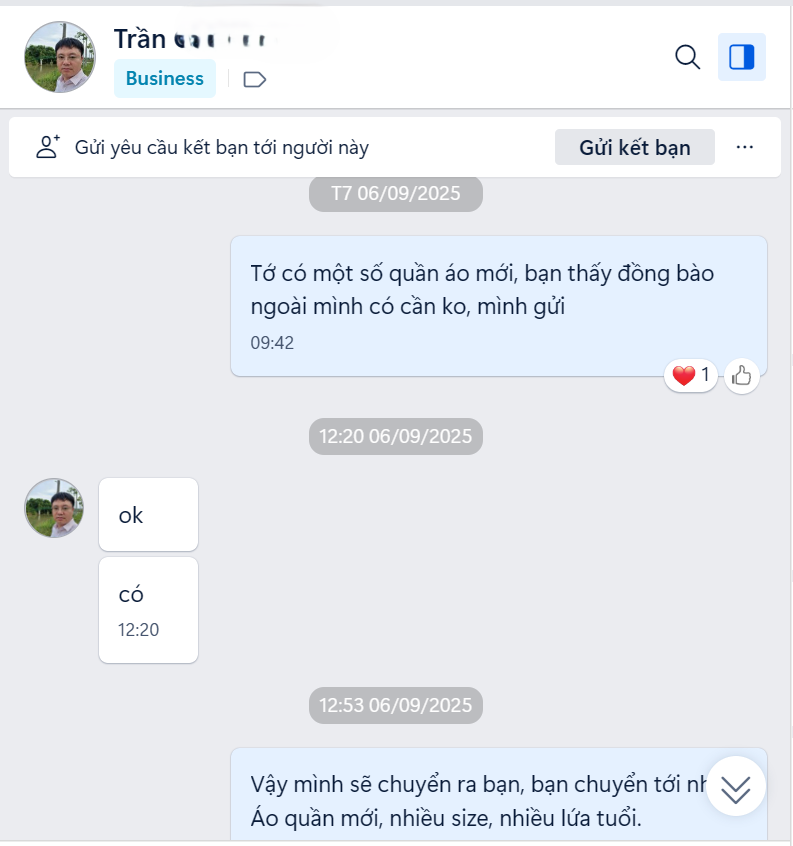Toggle the conversation info side panel
The height and width of the screenshot is (846, 793).
741,57
